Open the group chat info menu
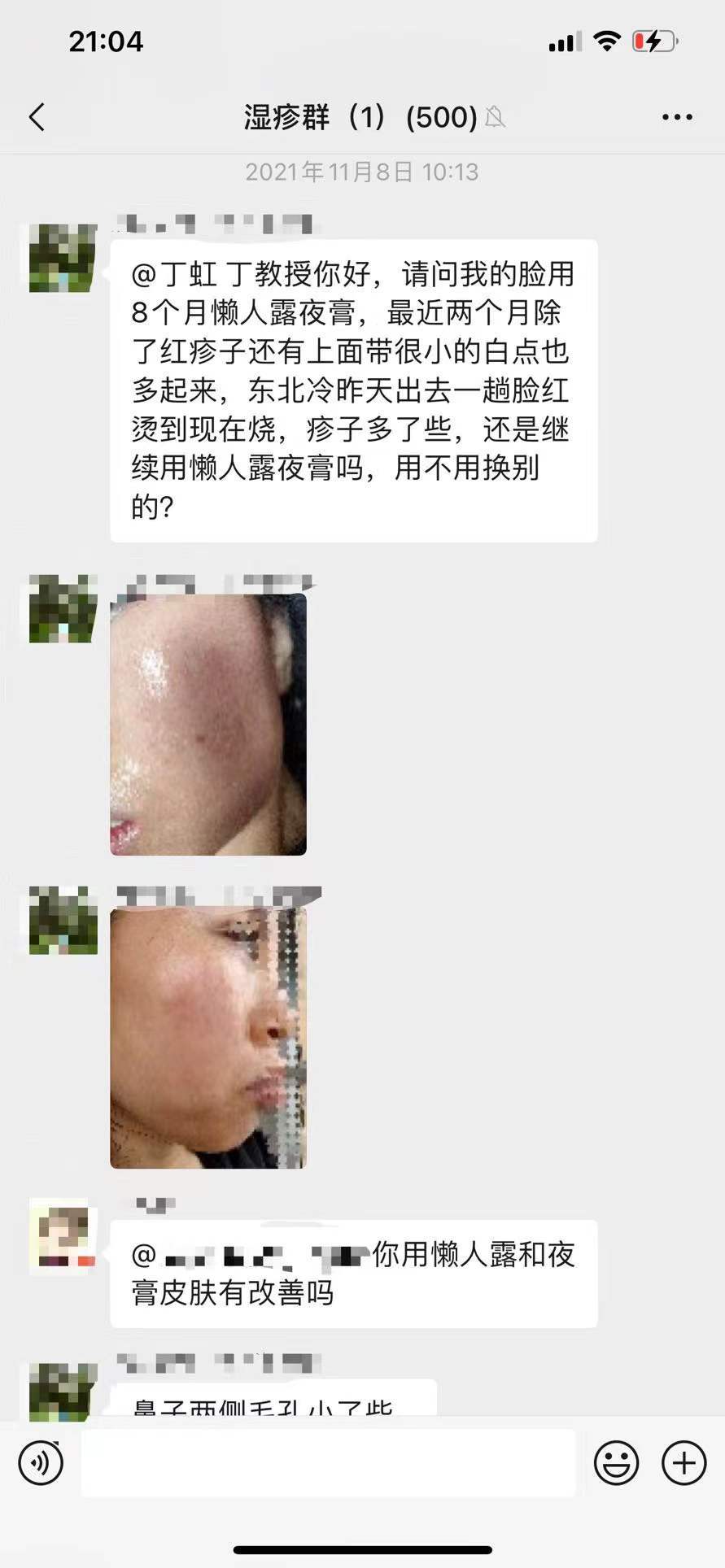This screenshot has height=1568, width=725. click(676, 117)
